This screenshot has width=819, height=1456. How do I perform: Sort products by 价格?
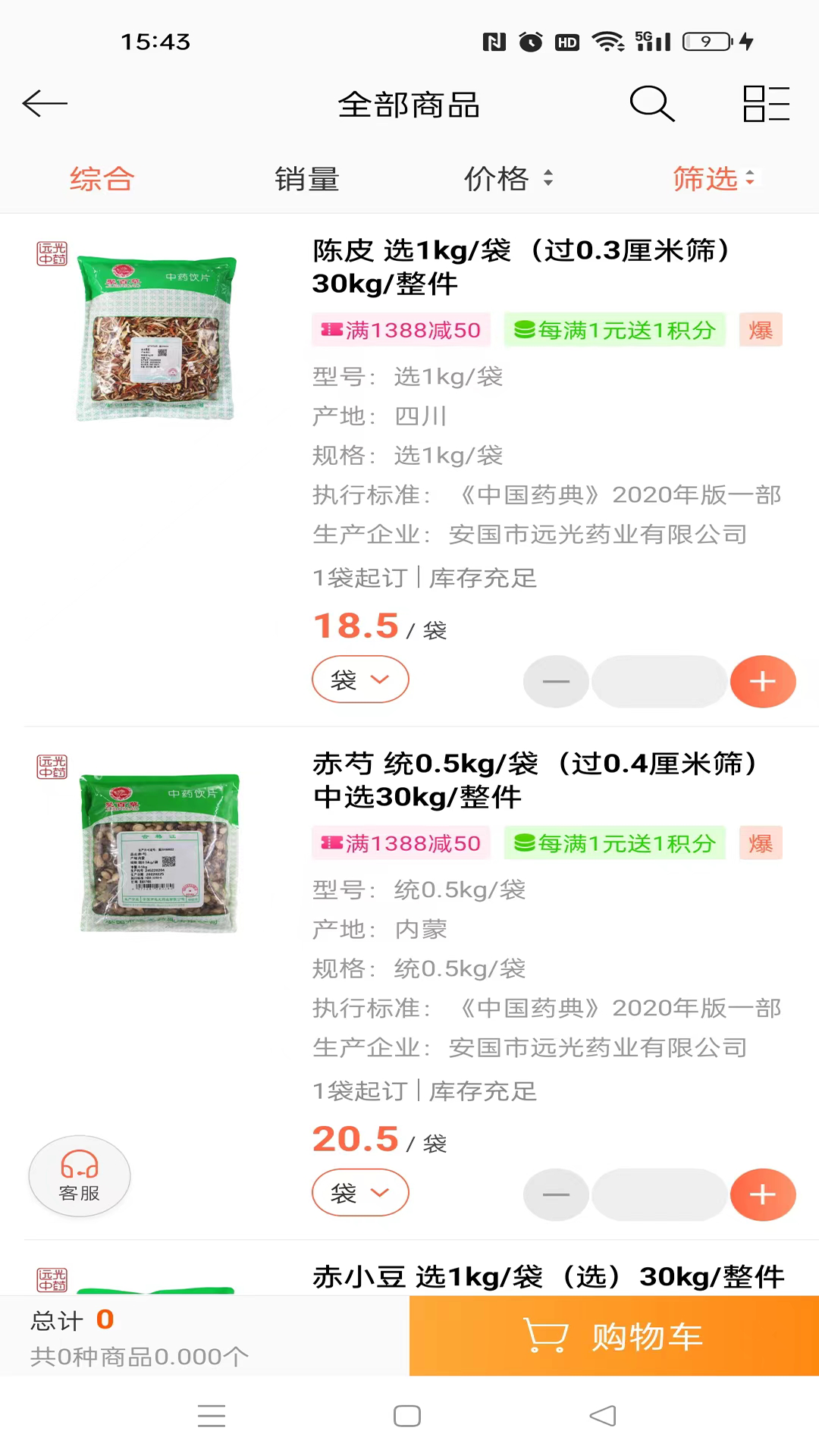[x=508, y=180]
